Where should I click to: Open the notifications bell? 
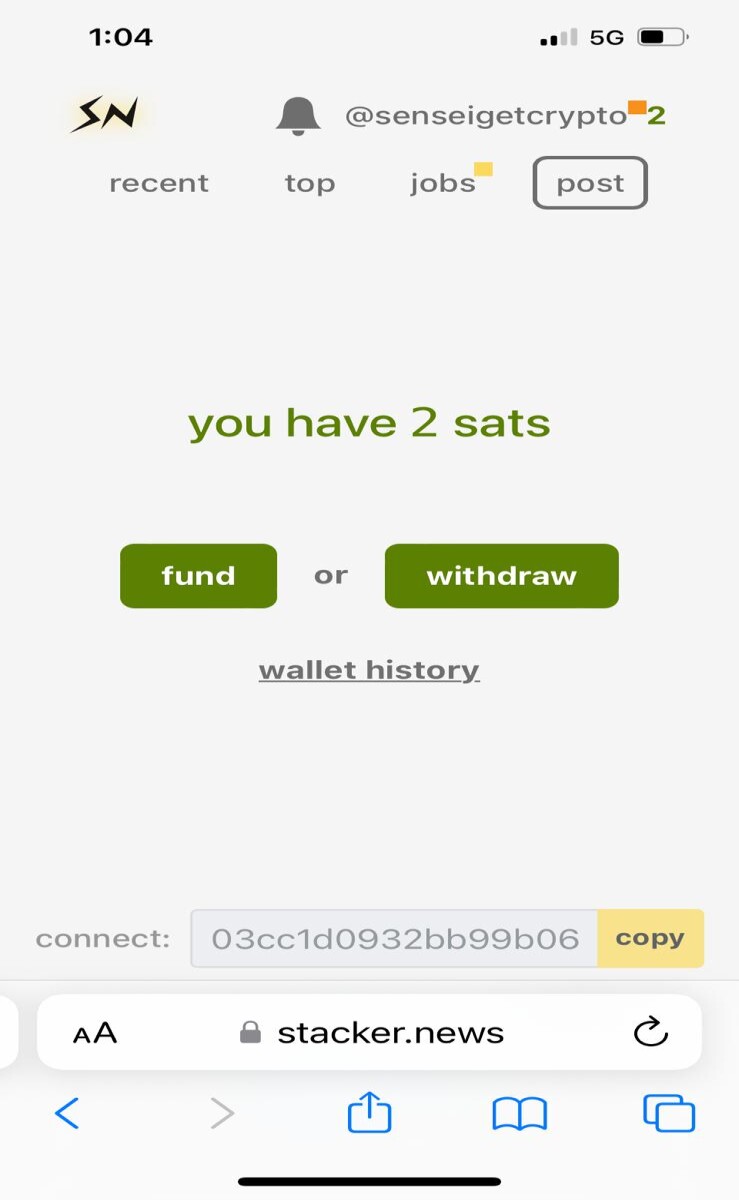click(298, 116)
